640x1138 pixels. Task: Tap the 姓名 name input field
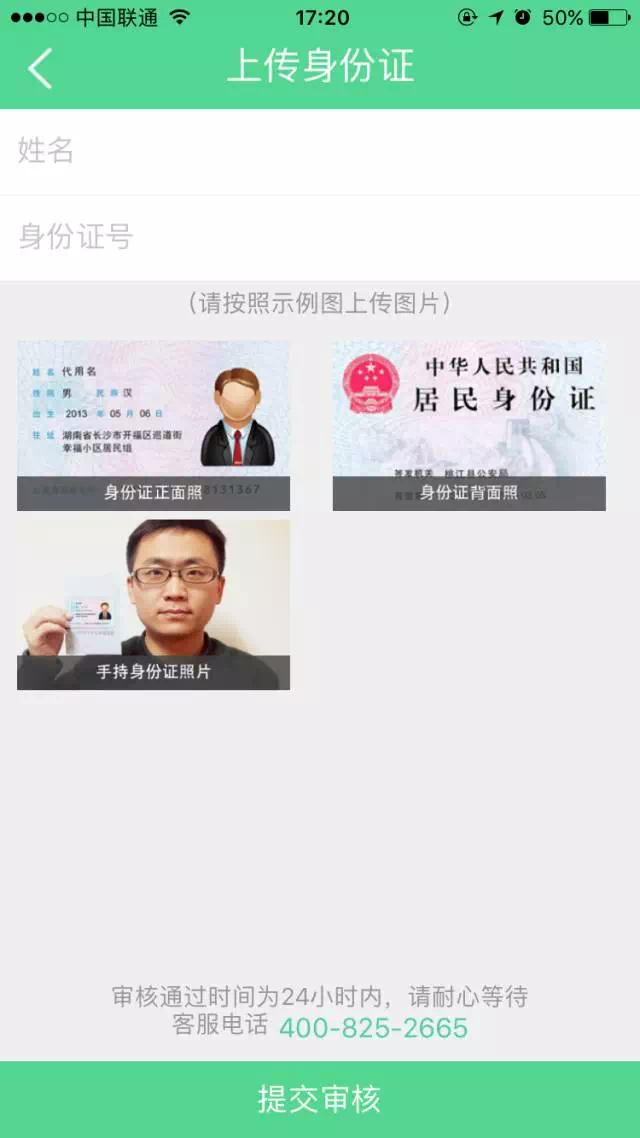320,152
